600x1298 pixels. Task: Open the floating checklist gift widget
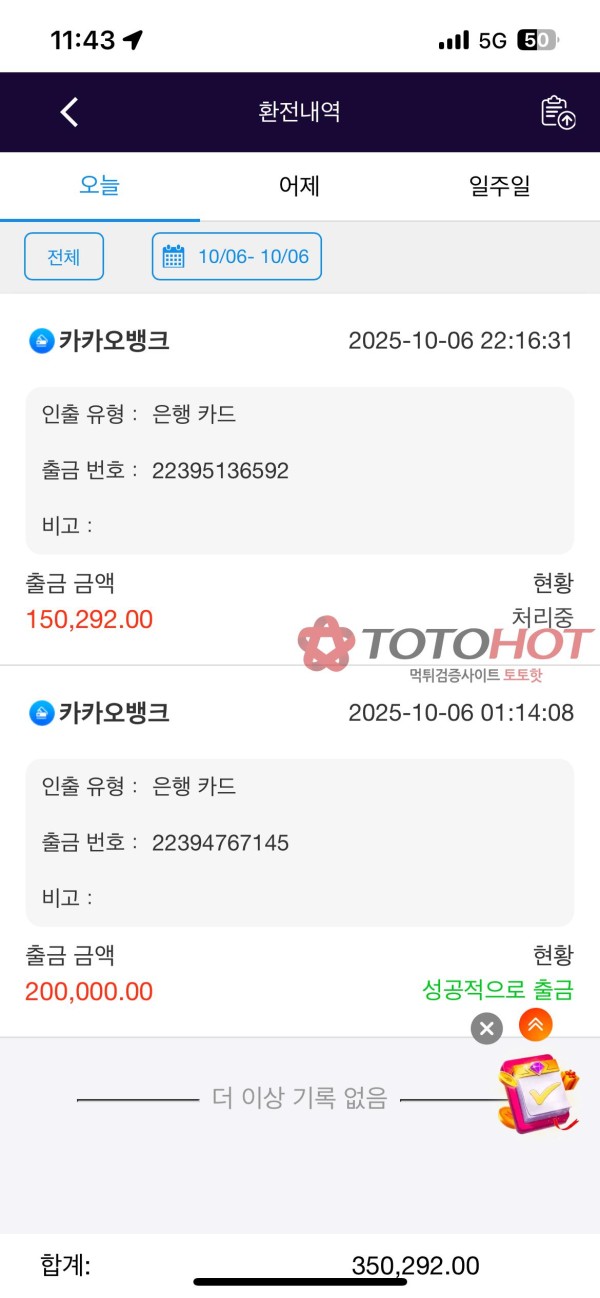pos(538,1097)
